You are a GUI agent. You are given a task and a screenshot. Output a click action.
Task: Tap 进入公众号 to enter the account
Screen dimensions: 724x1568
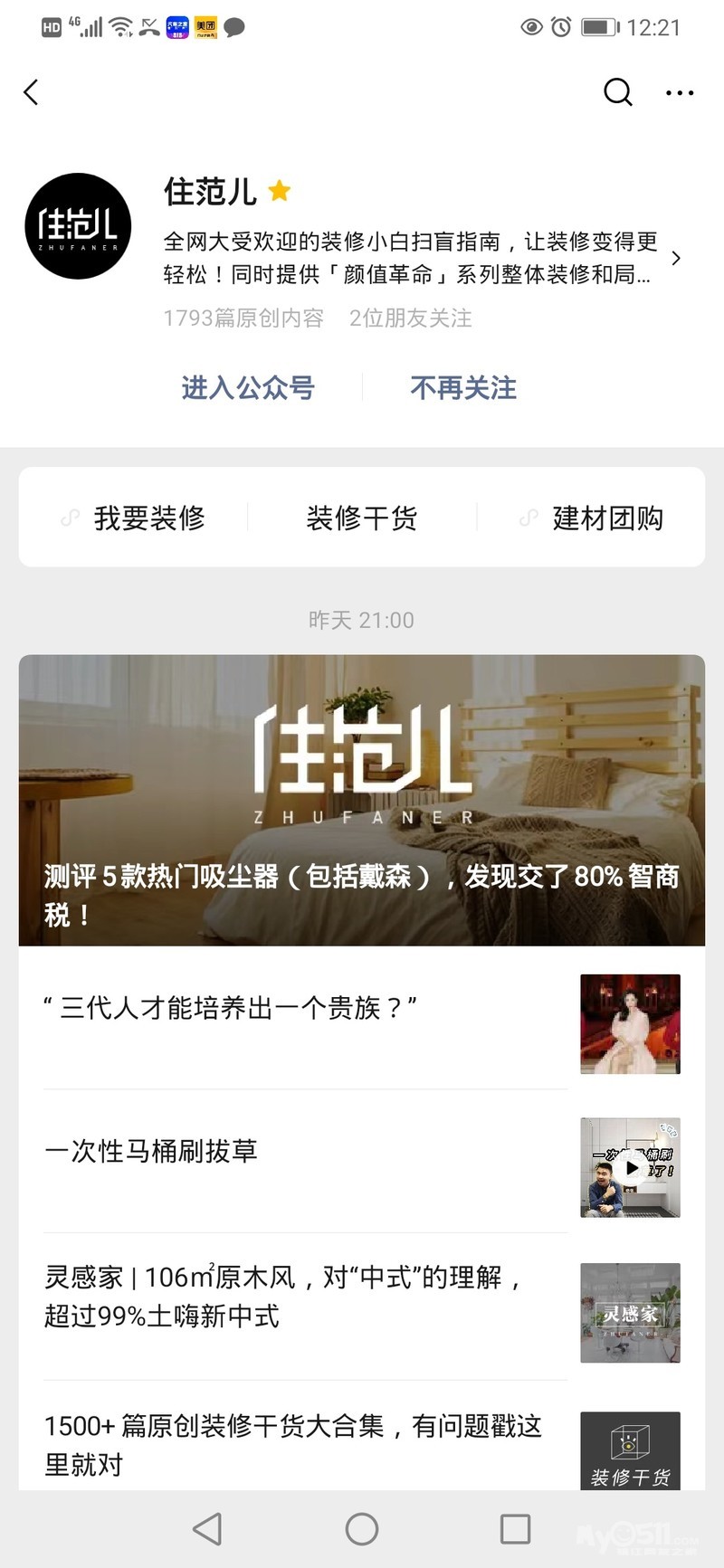click(x=248, y=388)
